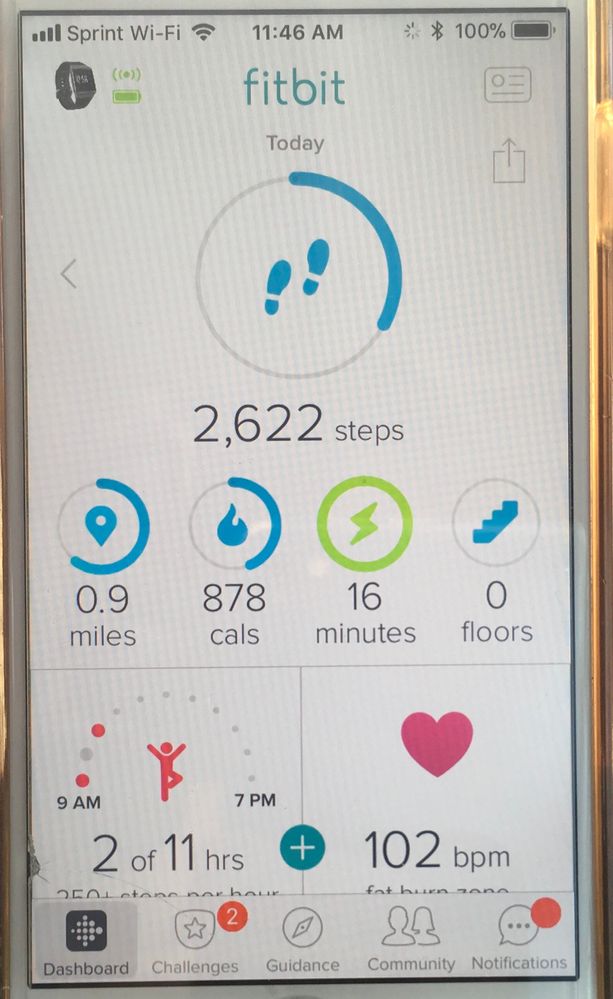The height and width of the screenshot is (999, 613).
Task: Open the account profile card icon
Action: click(x=508, y=85)
